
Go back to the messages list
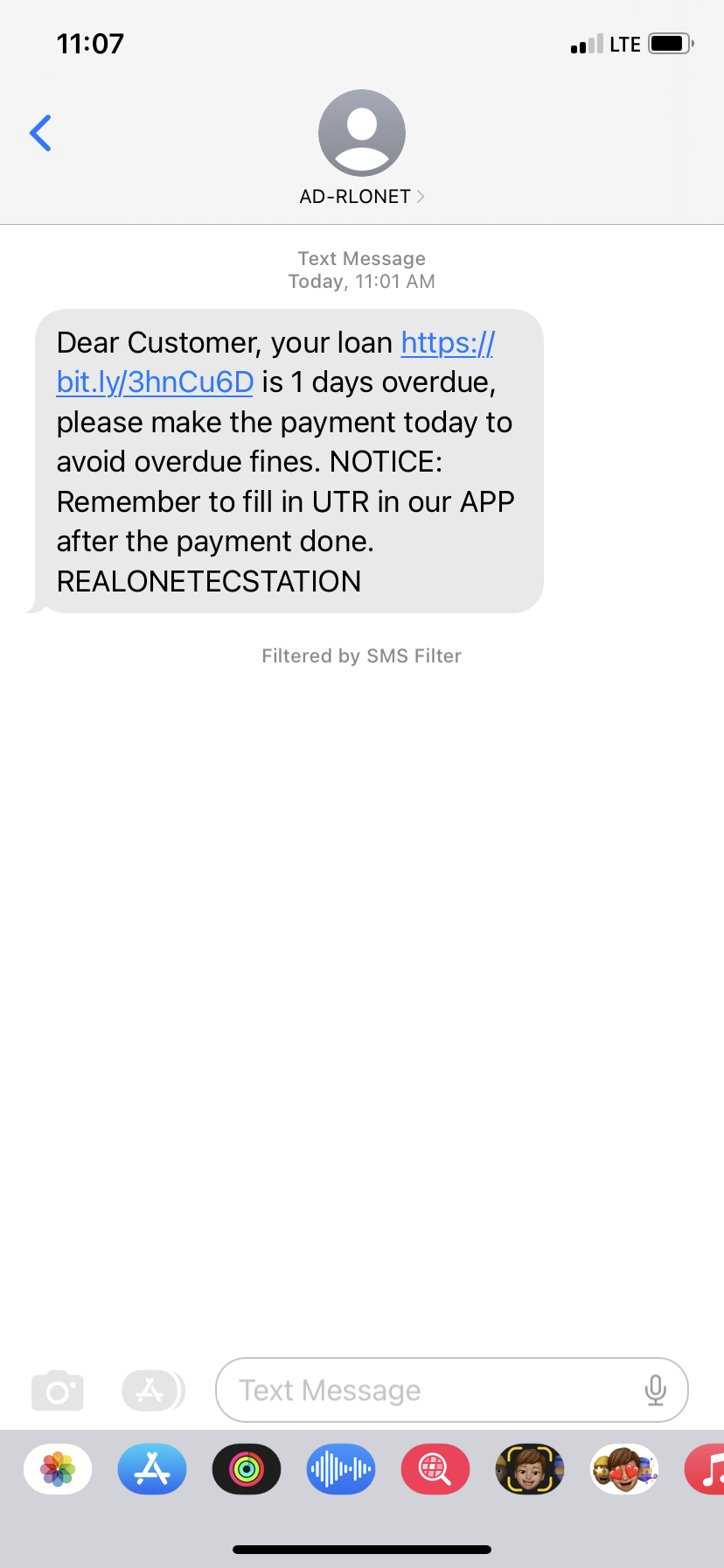coord(40,133)
